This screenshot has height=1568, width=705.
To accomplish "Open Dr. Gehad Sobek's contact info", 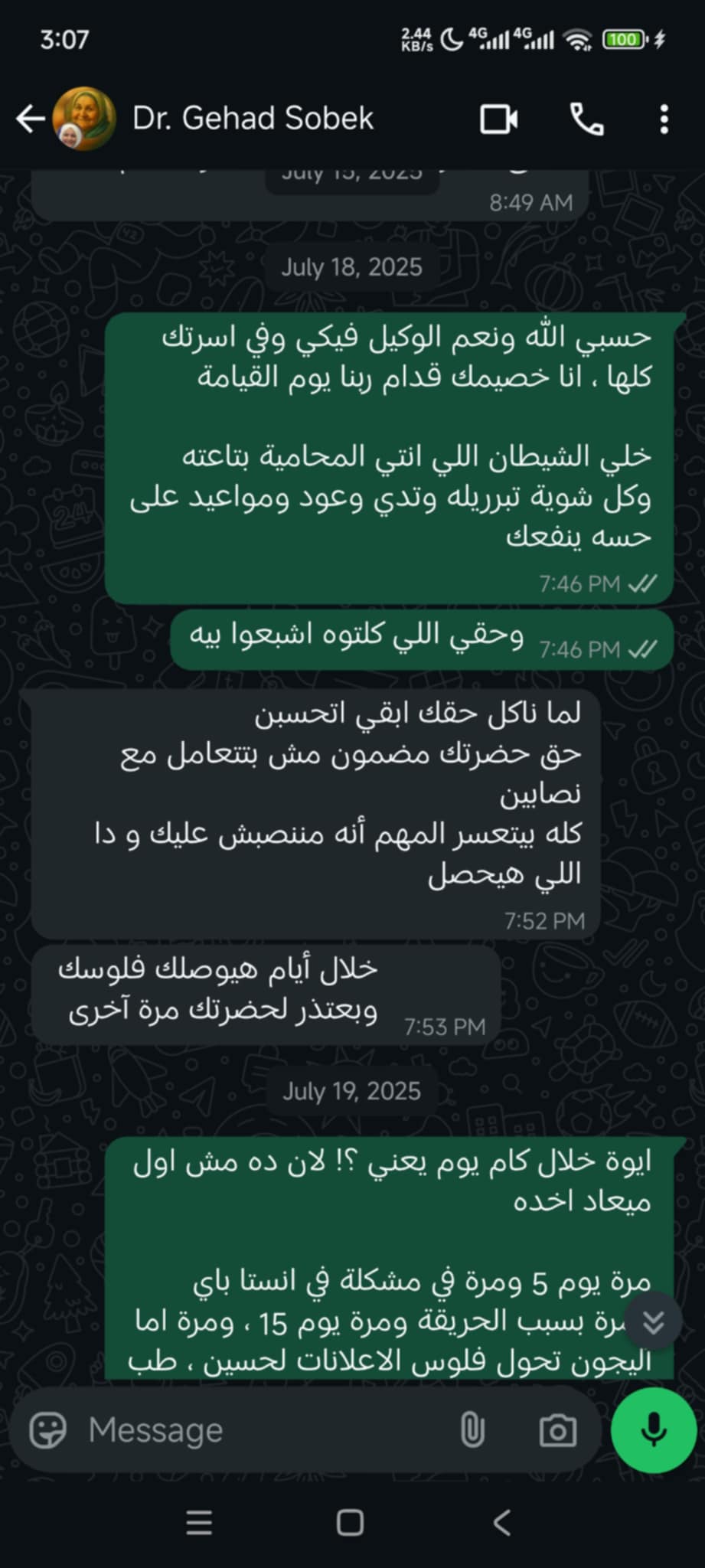I will pyautogui.click(x=253, y=119).
